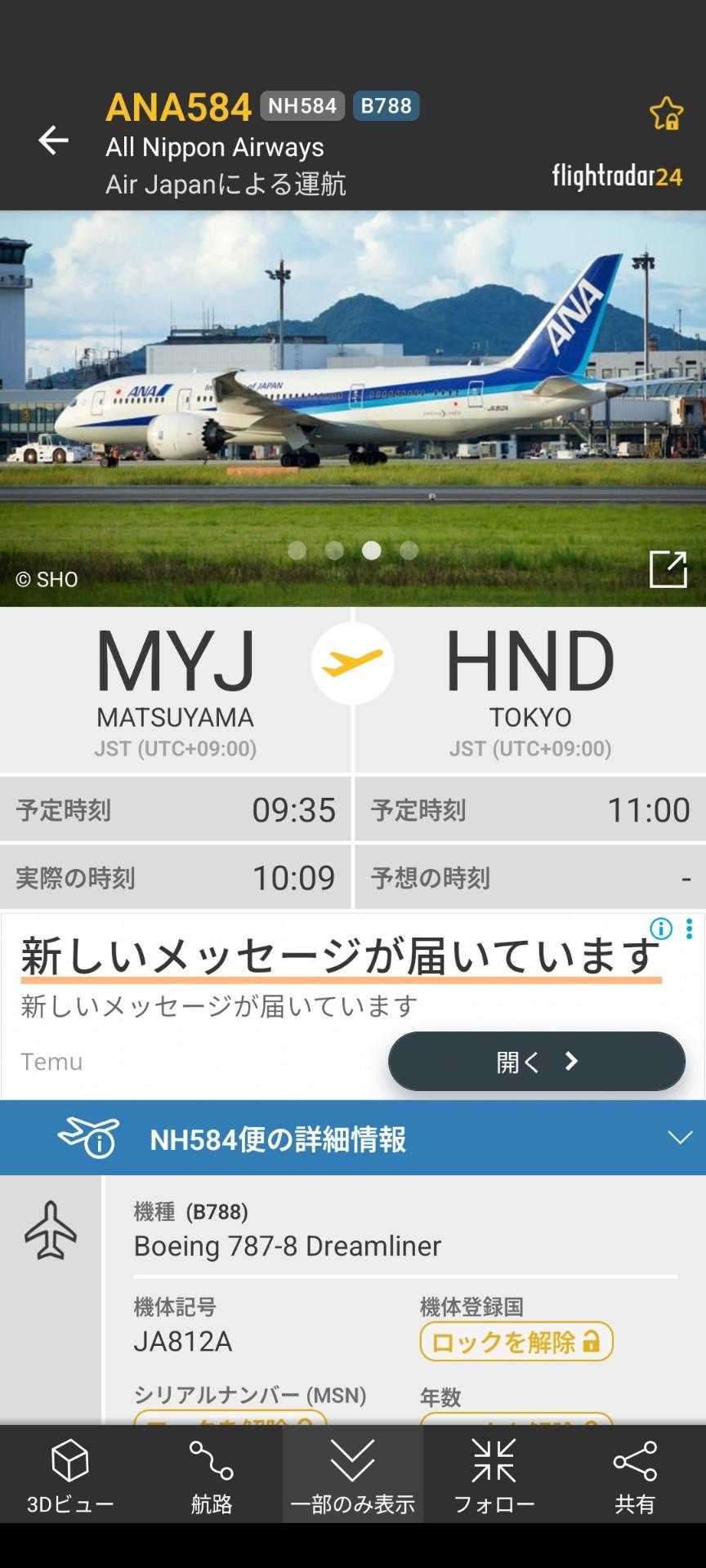Unlock the 機体登録国 field
This screenshot has height=1568, width=706.
[x=516, y=1342]
